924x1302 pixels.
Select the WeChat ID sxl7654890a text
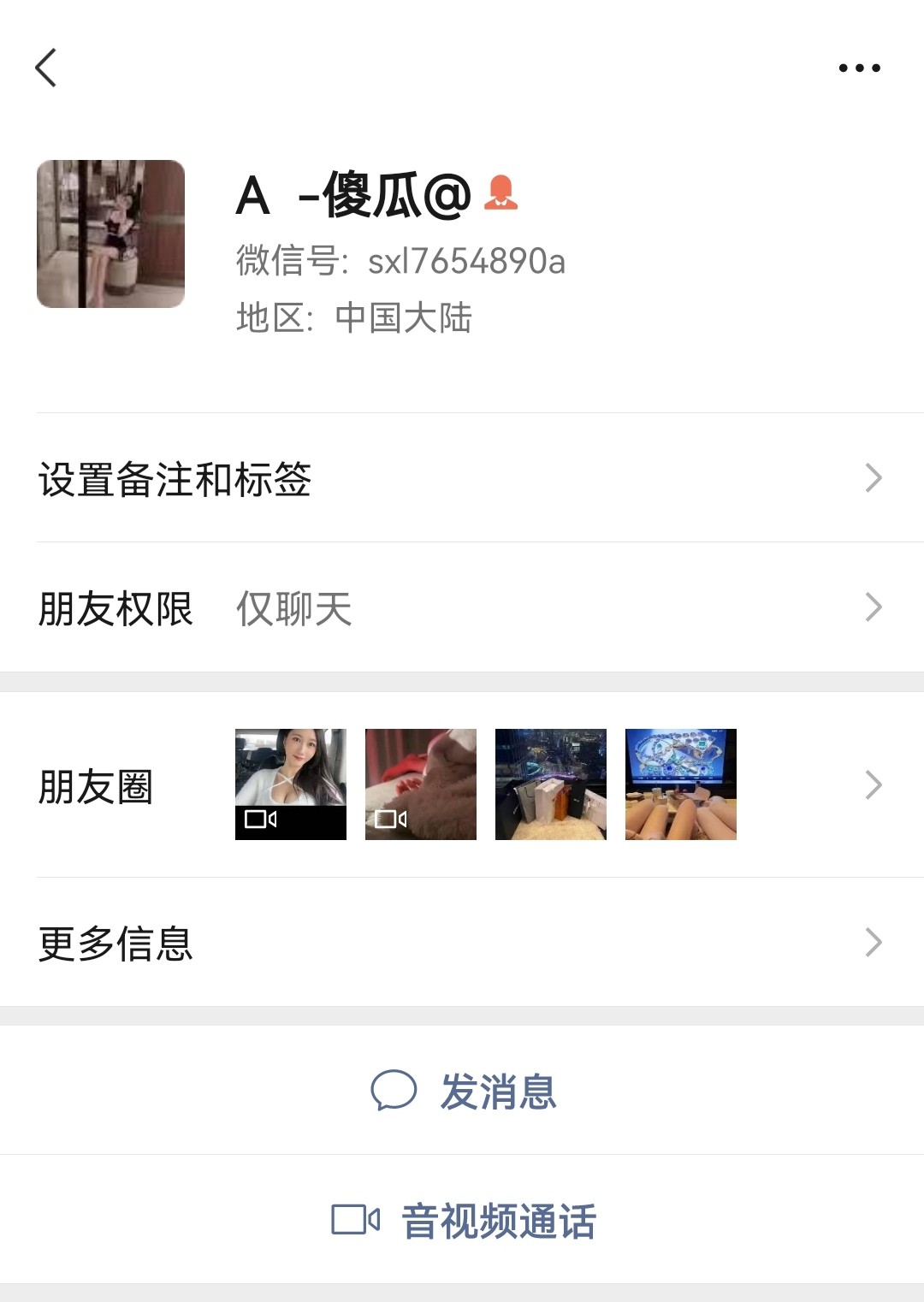click(466, 263)
